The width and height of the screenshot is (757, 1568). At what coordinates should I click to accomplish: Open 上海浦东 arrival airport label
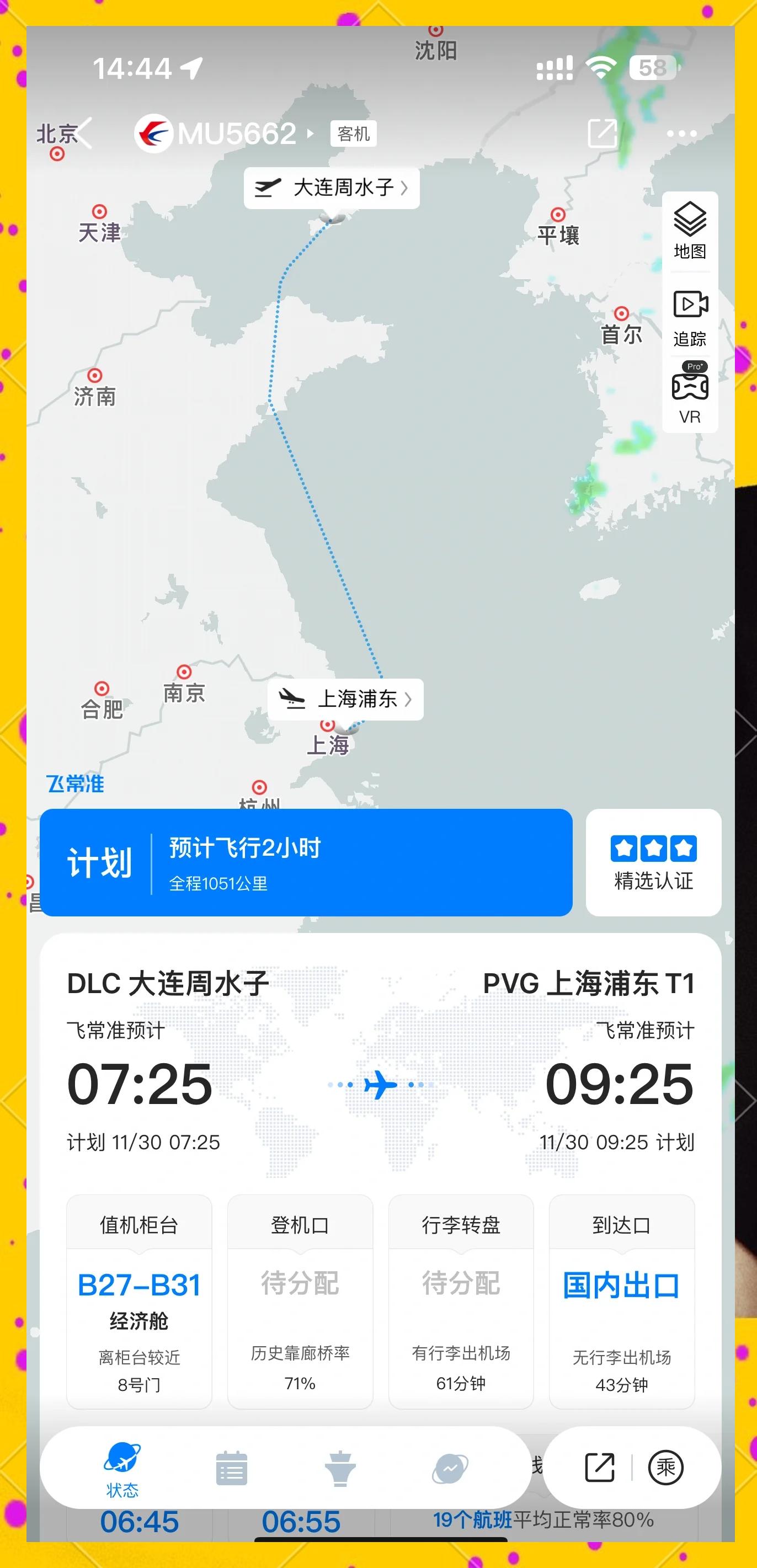tap(345, 699)
